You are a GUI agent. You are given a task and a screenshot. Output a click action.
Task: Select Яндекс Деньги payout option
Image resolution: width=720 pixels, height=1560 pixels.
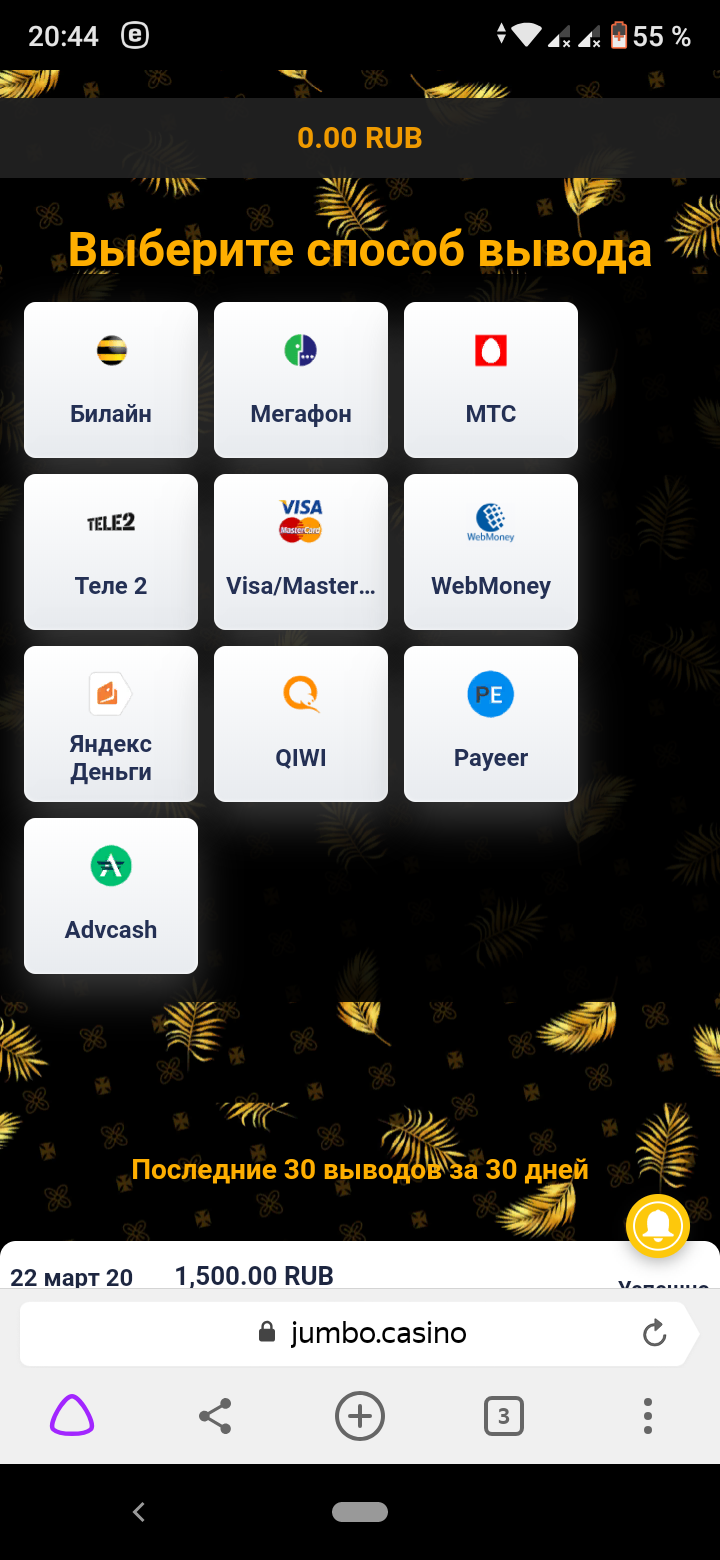click(111, 724)
